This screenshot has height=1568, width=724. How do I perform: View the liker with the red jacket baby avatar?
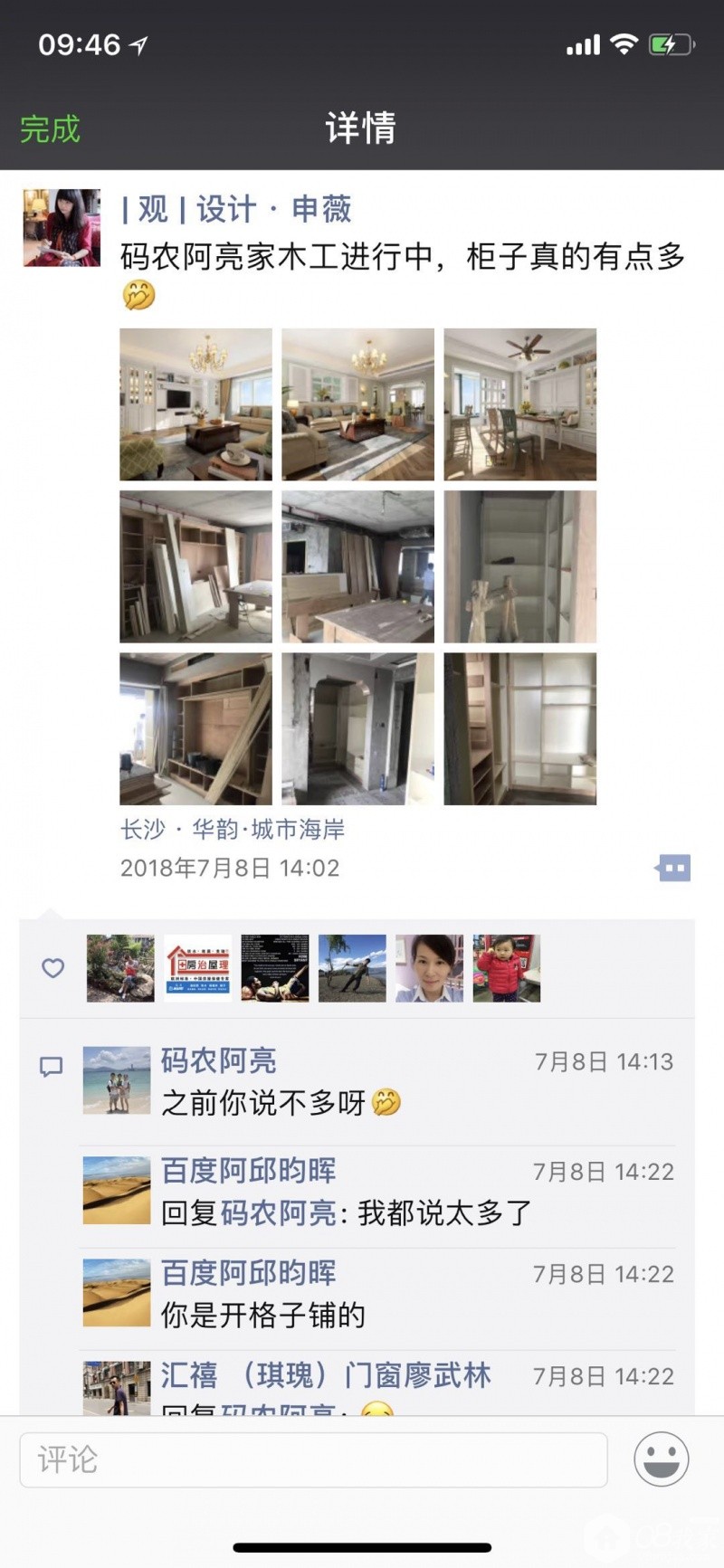[507, 968]
